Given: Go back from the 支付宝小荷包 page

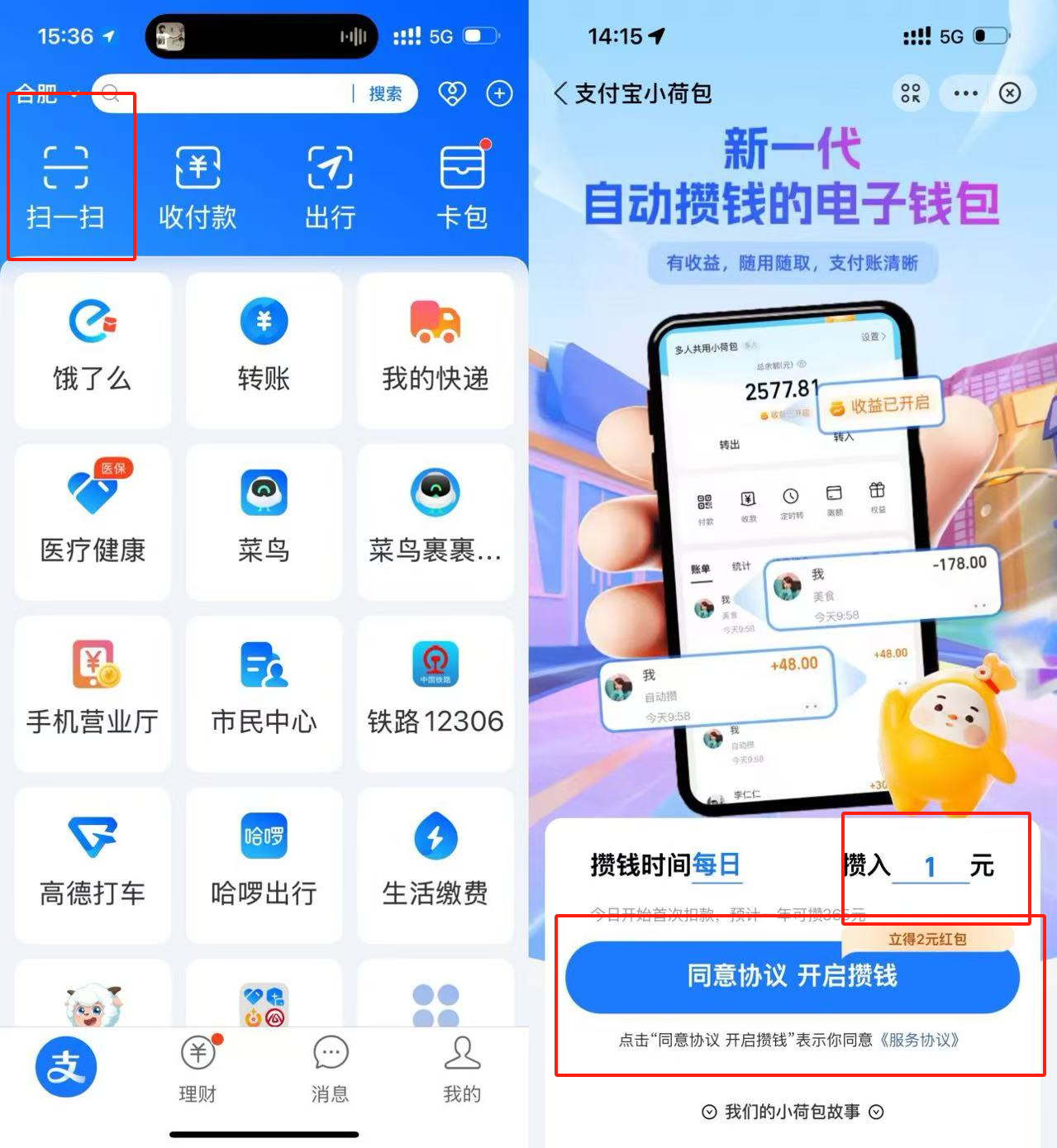Looking at the screenshot, I should pyautogui.click(x=561, y=93).
